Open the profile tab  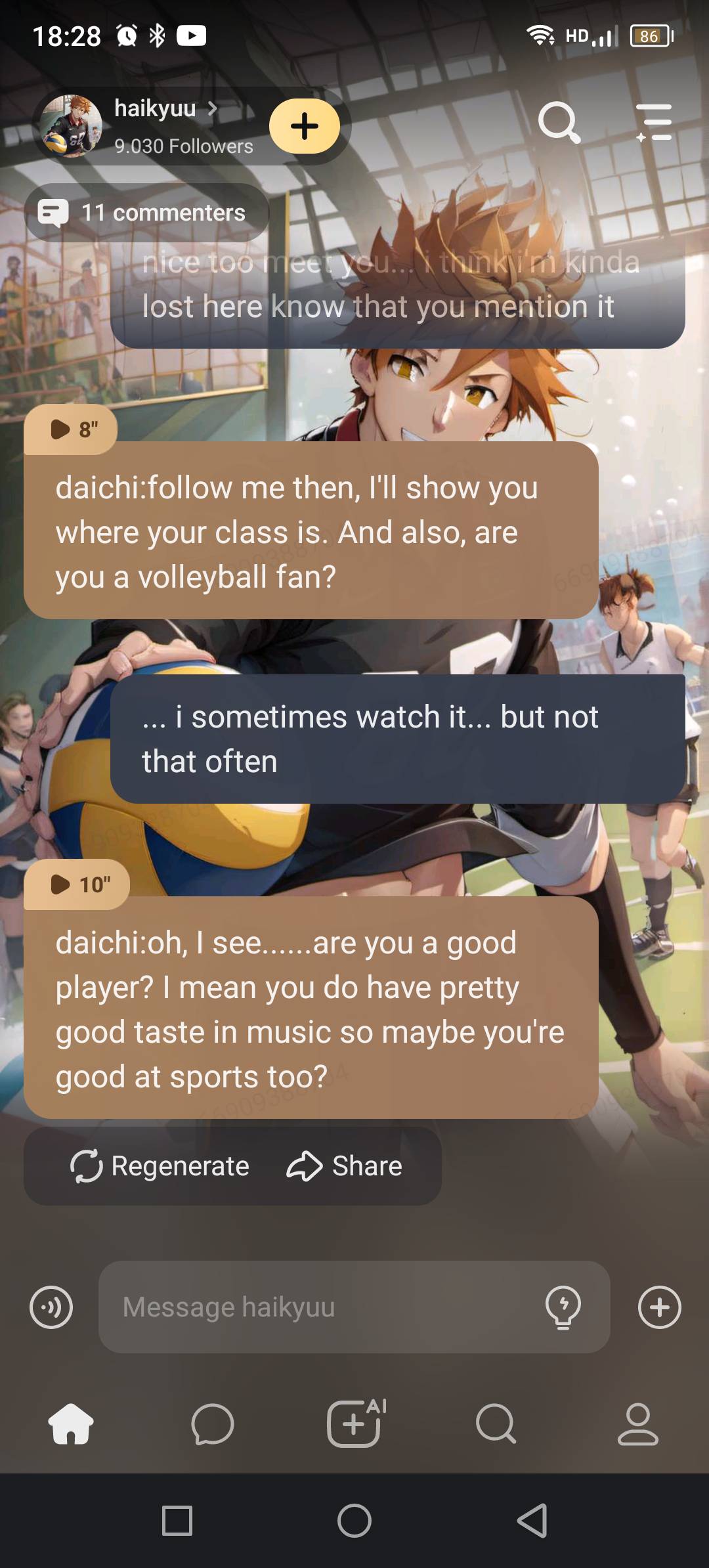click(637, 1424)
